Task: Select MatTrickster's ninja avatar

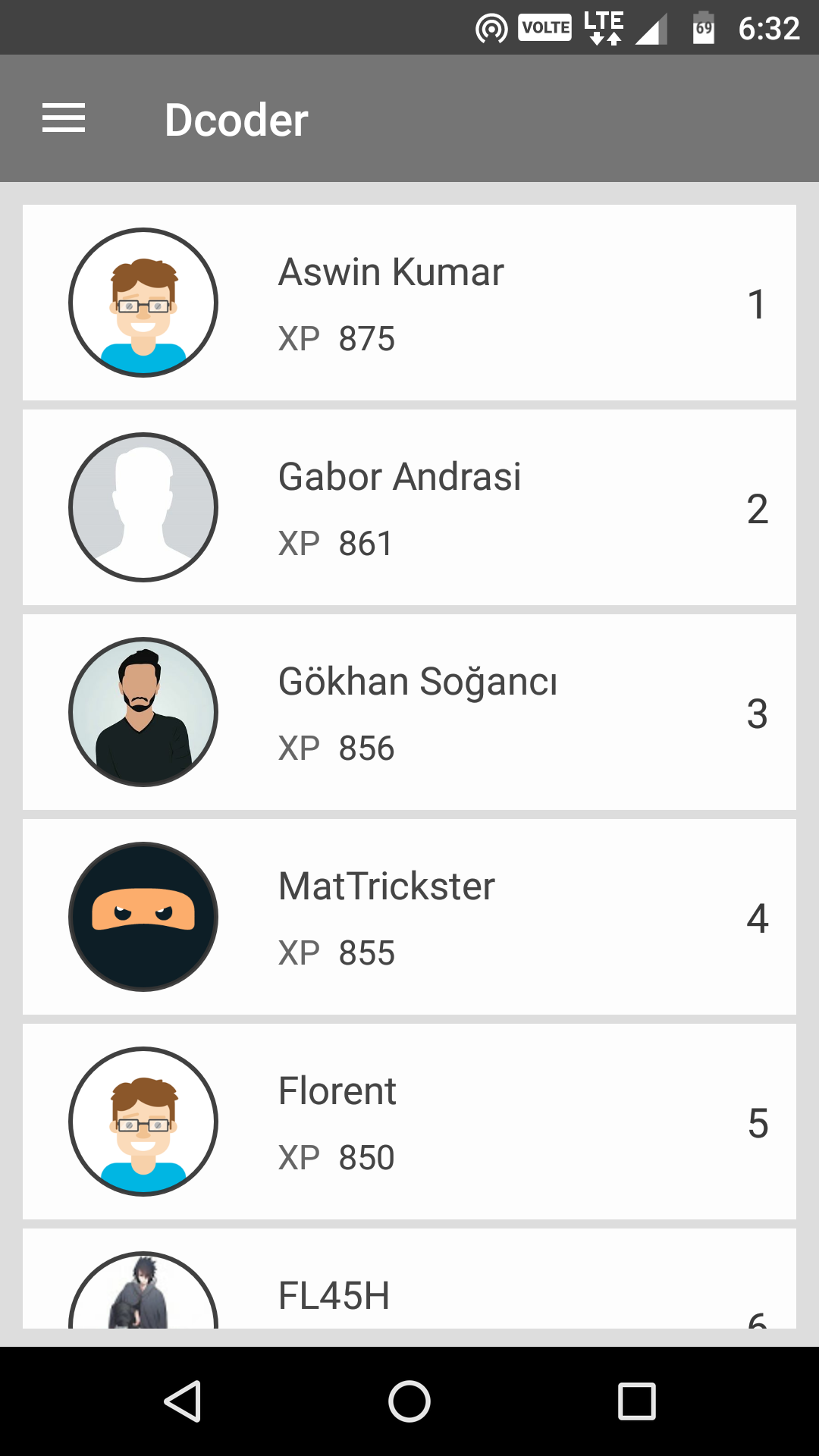Action: click(143, 916)
